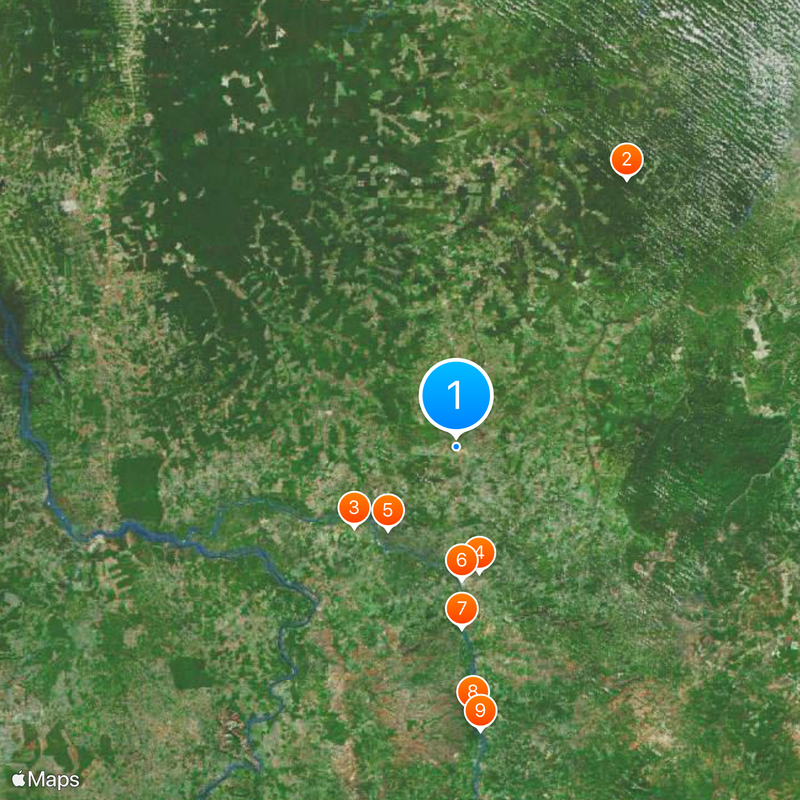Select the pin numbered 9
The height and width of the screenshot is (800, 800).
coord(481,711)
